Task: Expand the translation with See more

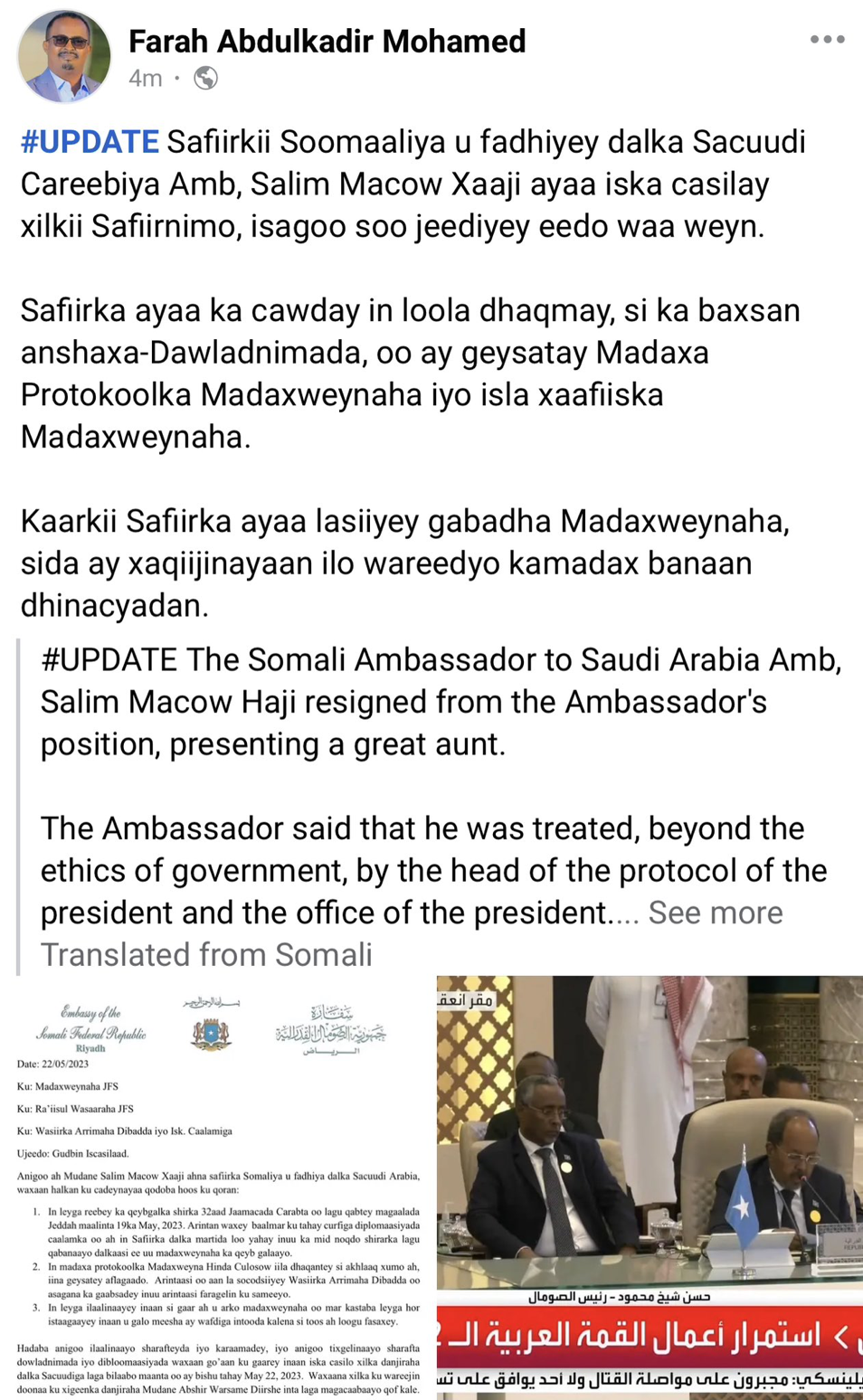Action: point(715,913)
